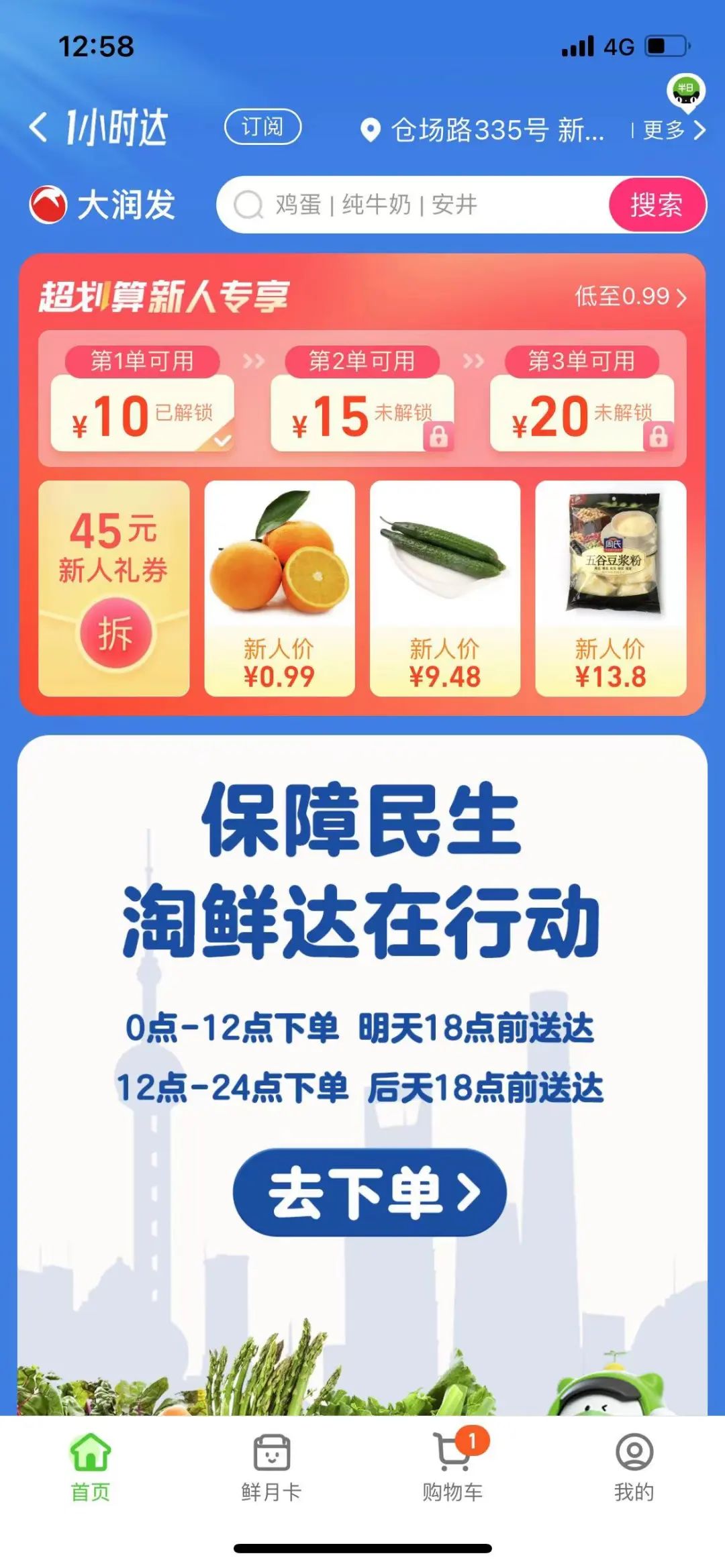Go back with the top-left arrow
Image resolution: width=725 pixels, height=1568 pixels.
(x=38, y=127)
